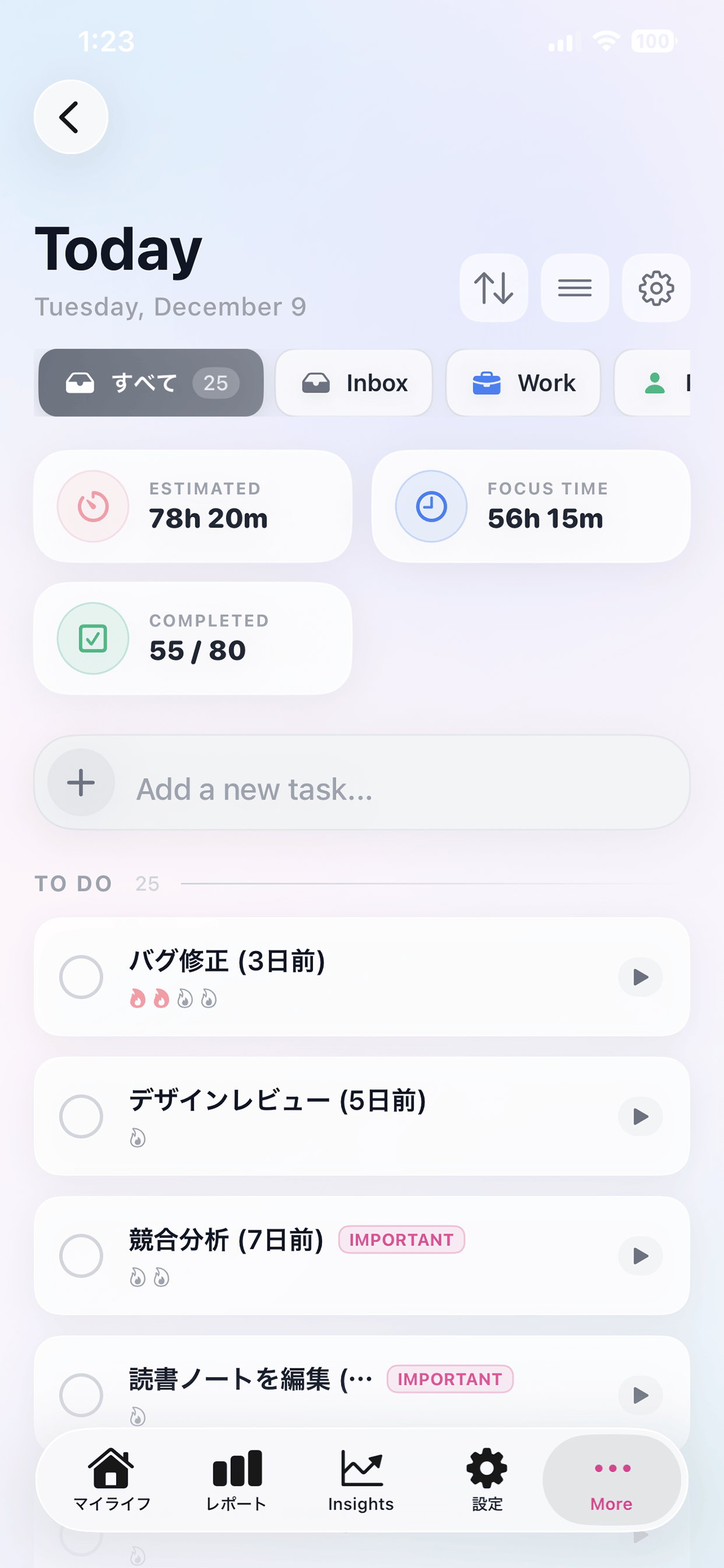The image size is (724, 1568).
Task: Tap the Focus Time clock icon
Action: [429, 505]
